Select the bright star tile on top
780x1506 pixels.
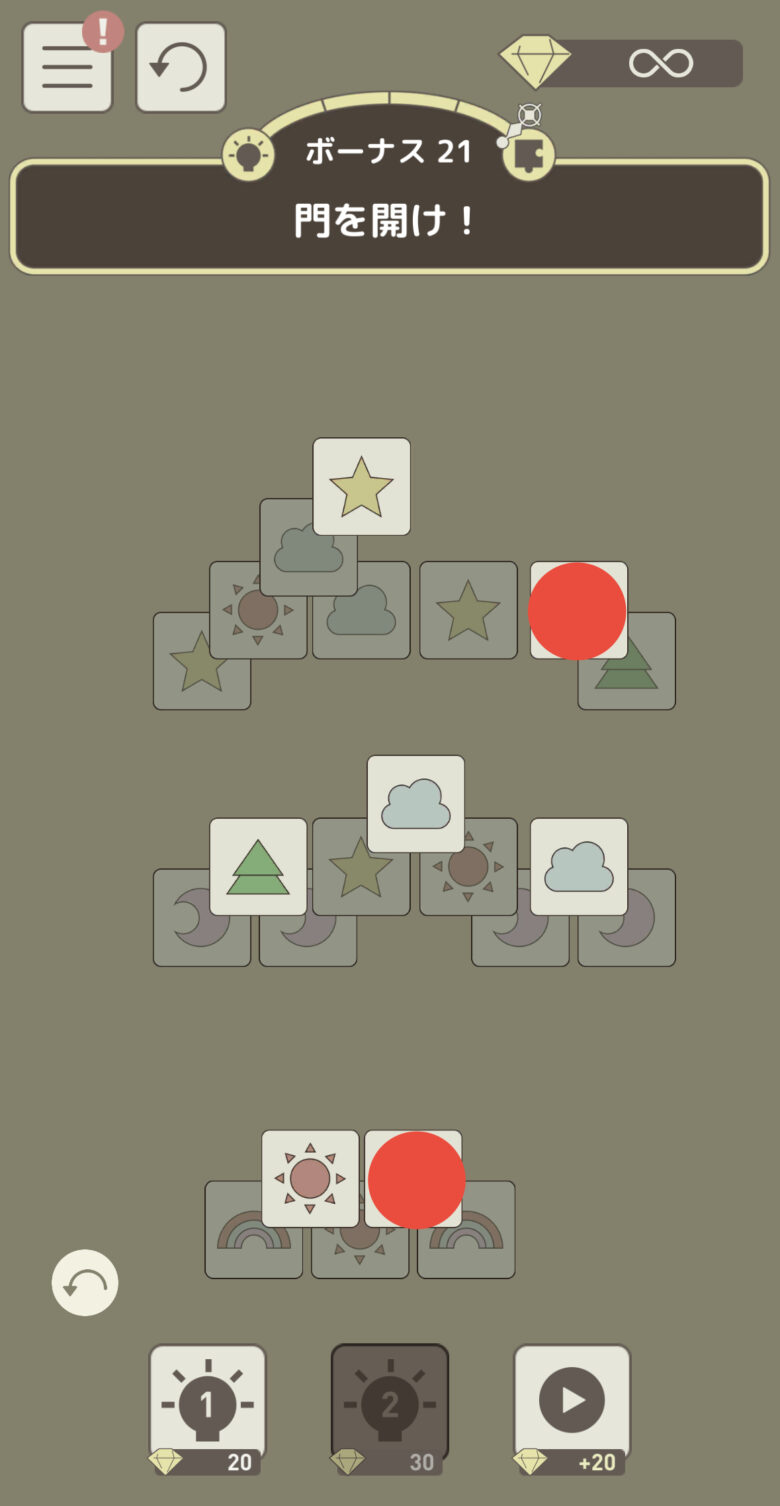click(x=361, y=486)
